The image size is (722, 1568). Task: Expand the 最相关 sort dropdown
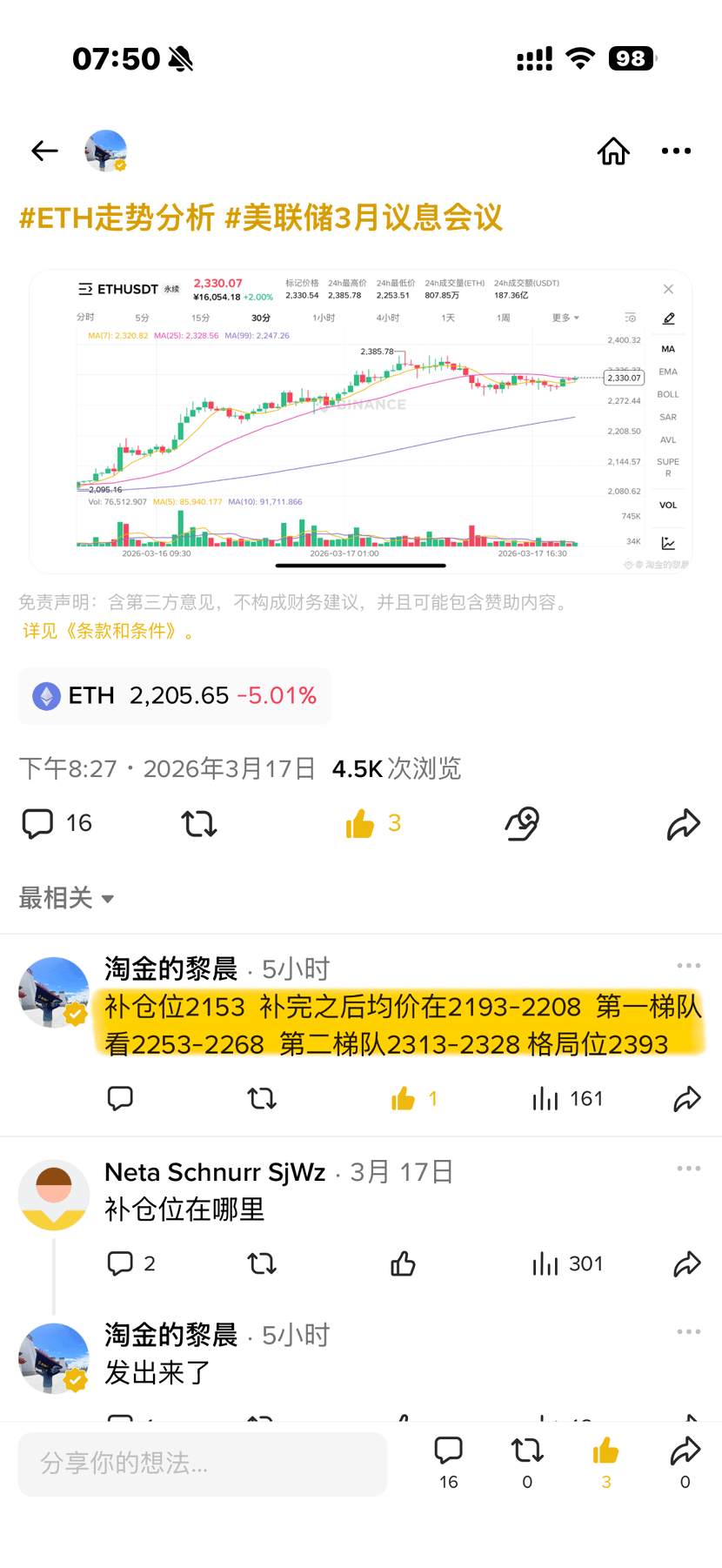click(x=66, y=898)
